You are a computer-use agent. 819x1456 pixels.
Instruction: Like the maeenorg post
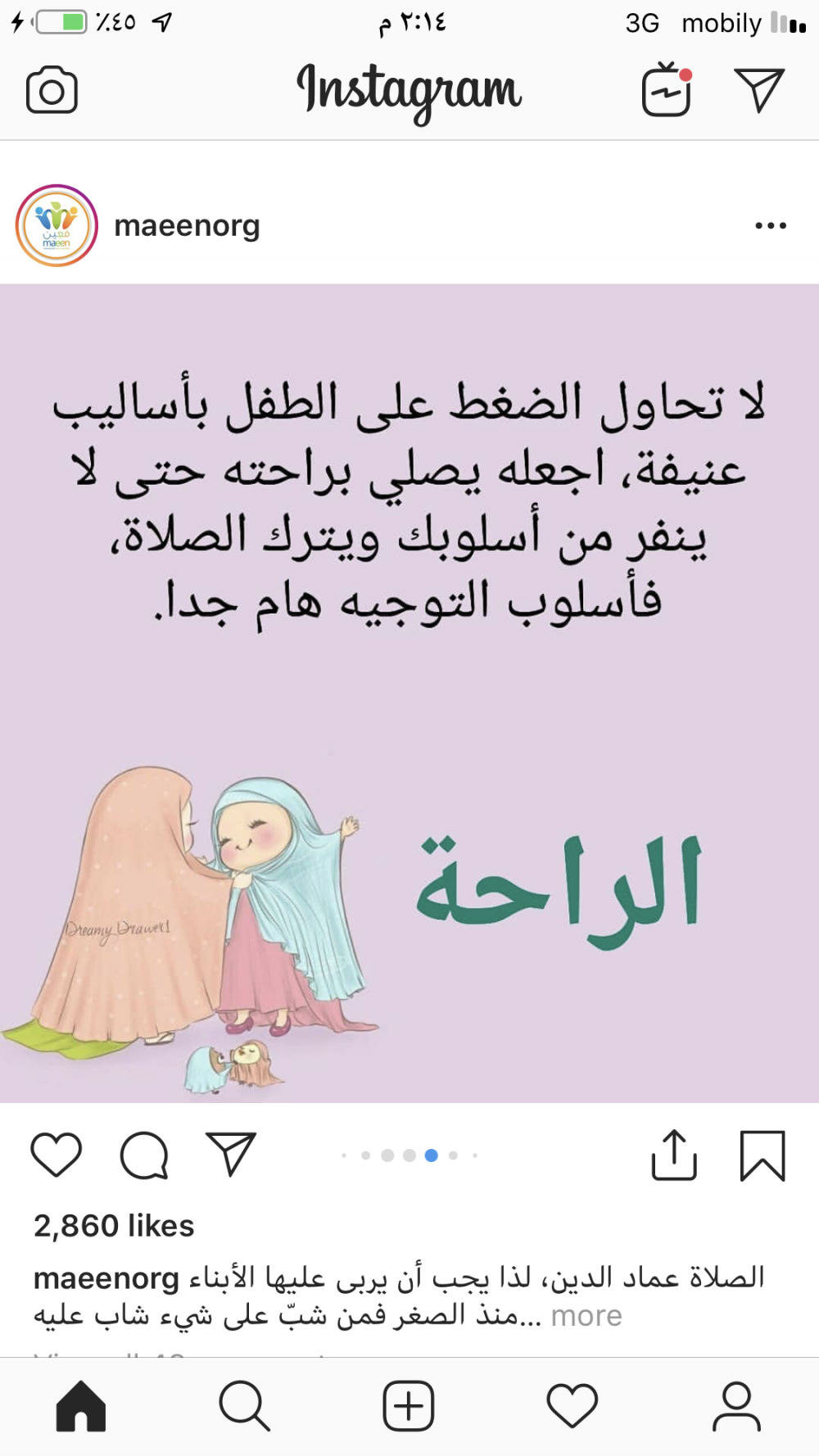[57, 1155]
